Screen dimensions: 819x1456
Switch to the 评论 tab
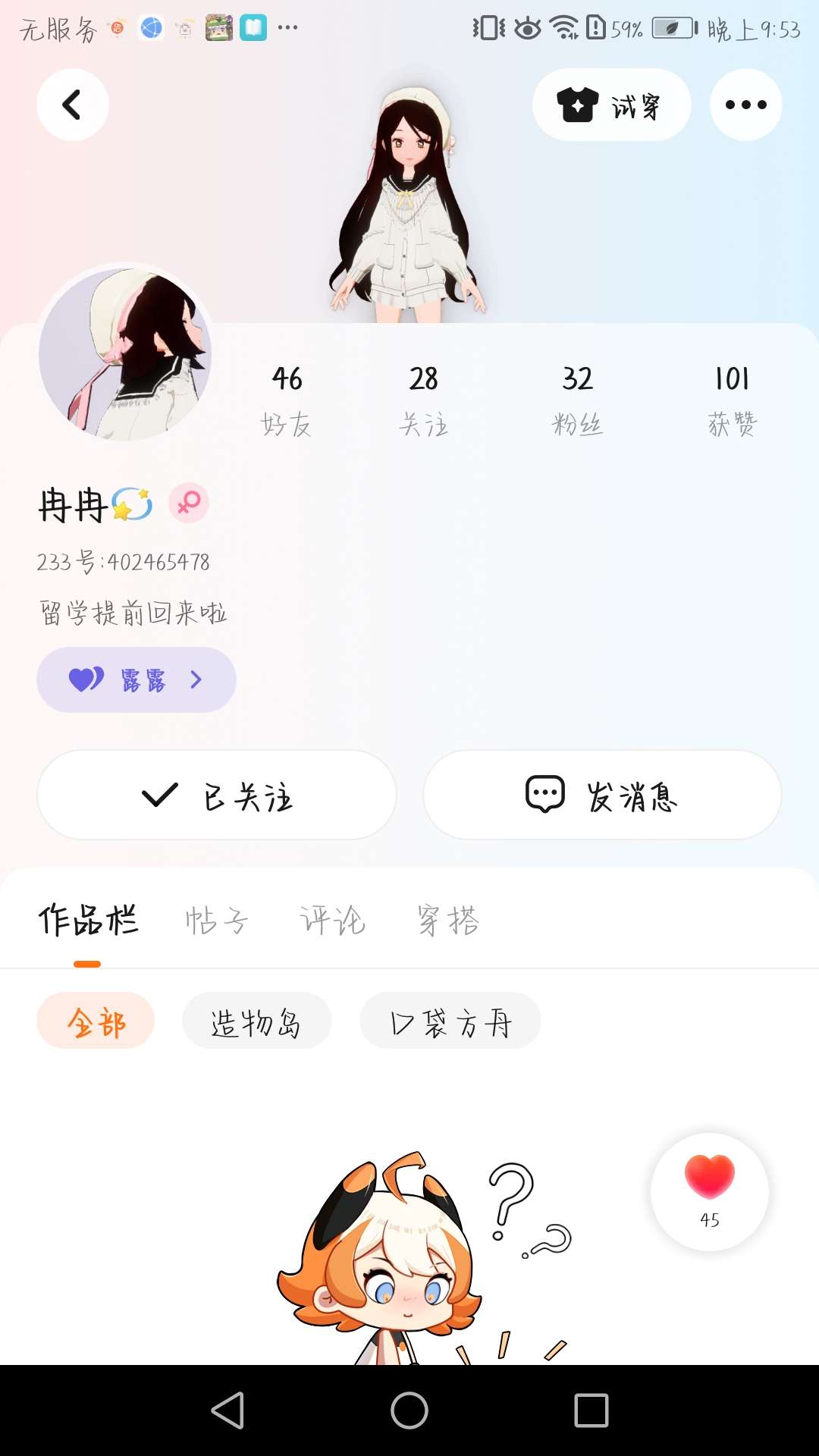click(332, 921)
